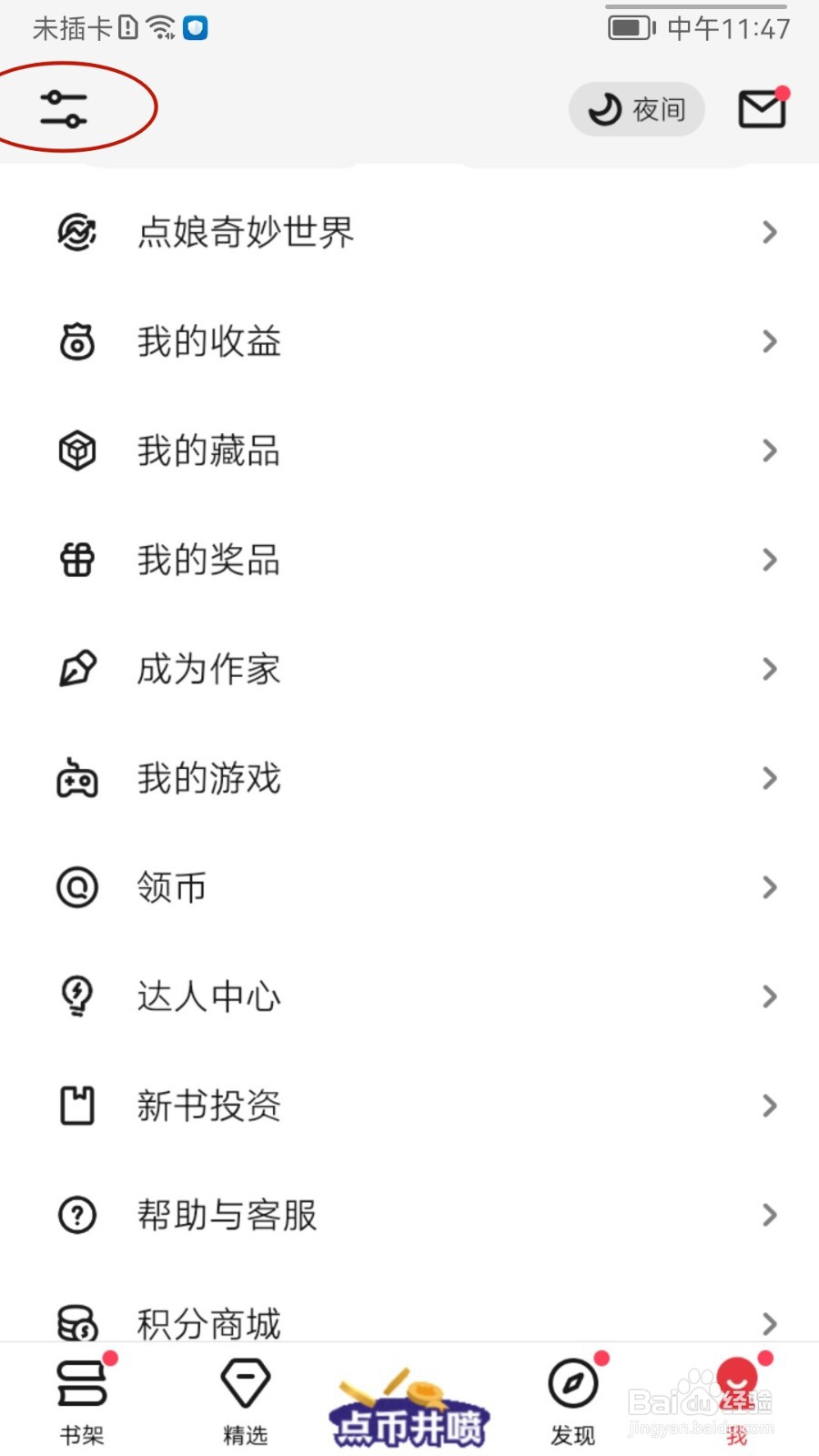Switch to 夜间 night mode

click(637, 109)
